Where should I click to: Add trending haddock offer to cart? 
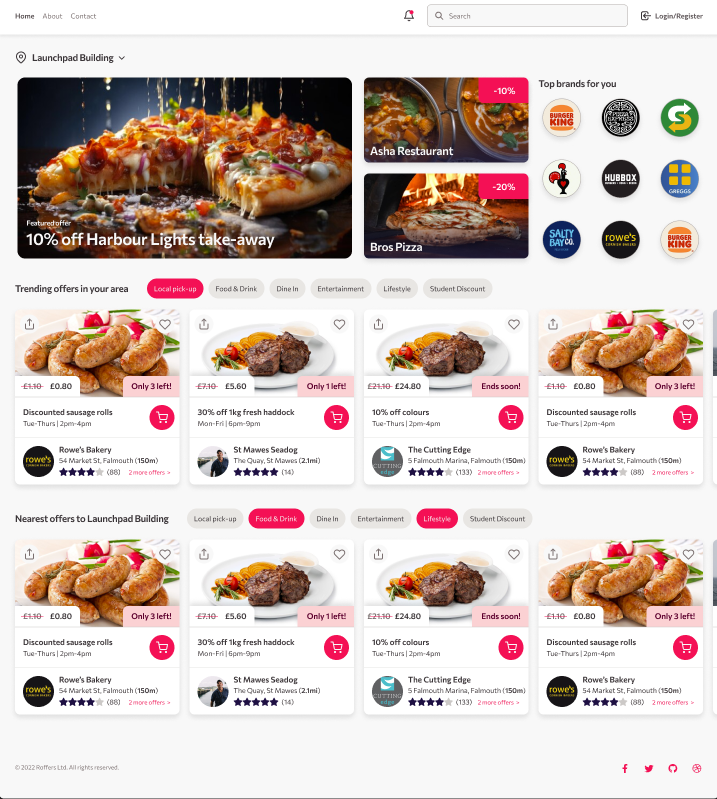(x=336, y=417)
